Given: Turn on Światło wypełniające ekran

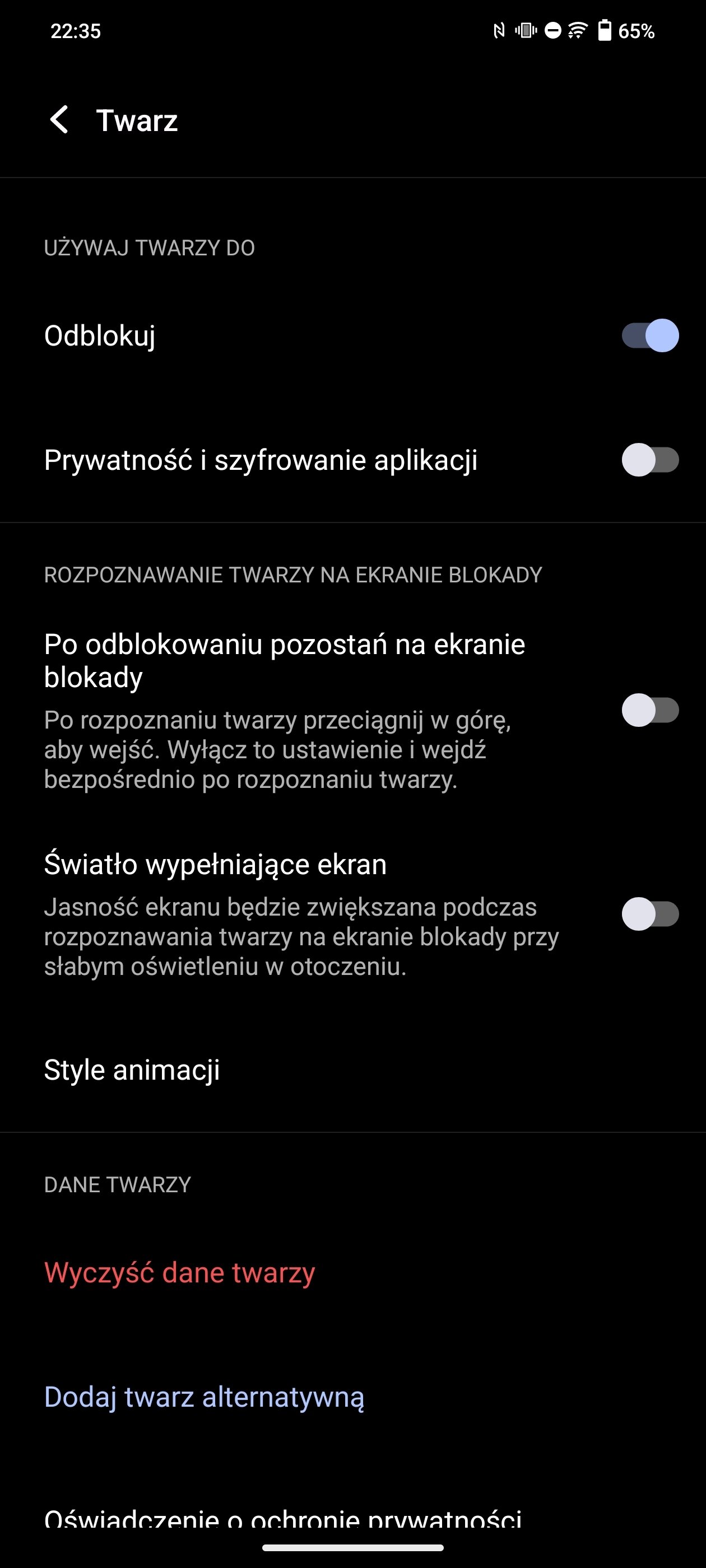Looking at the screenshot, I should pos(649,914).
